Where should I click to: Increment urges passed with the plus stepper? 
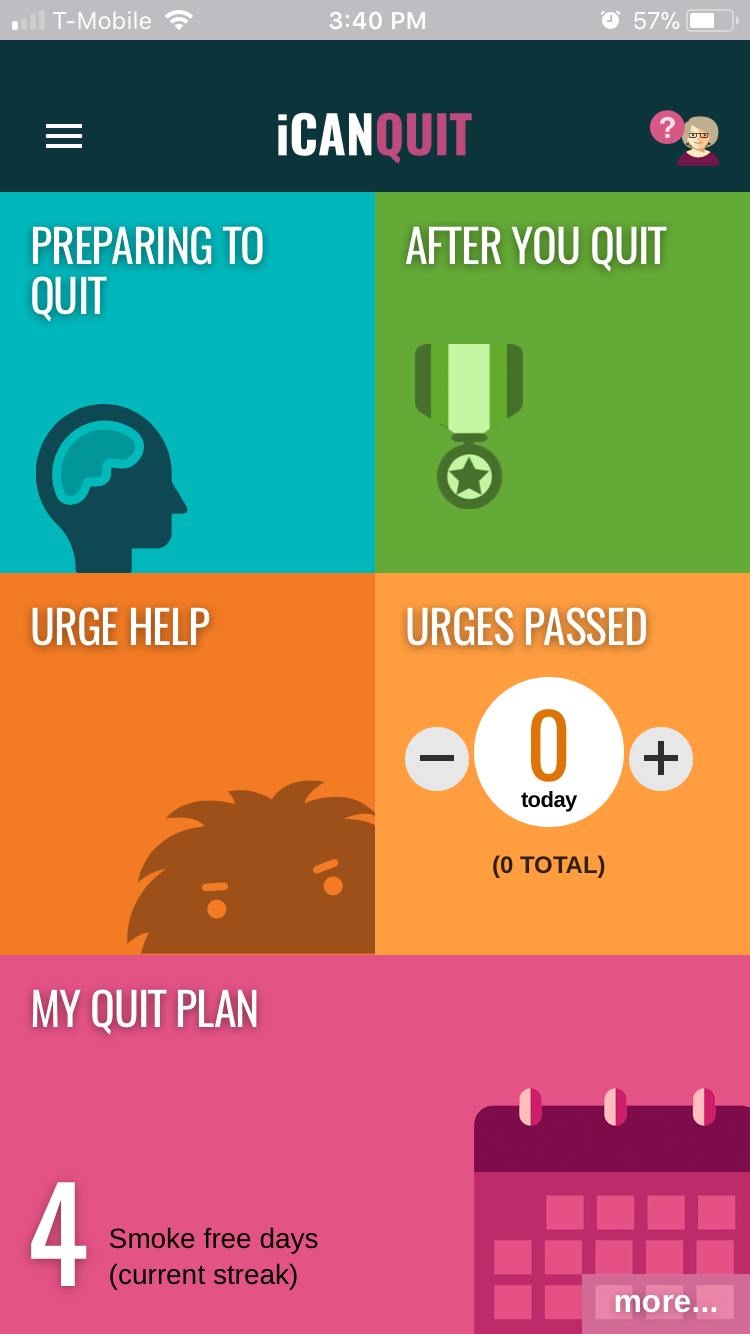(x=661, y=759)
